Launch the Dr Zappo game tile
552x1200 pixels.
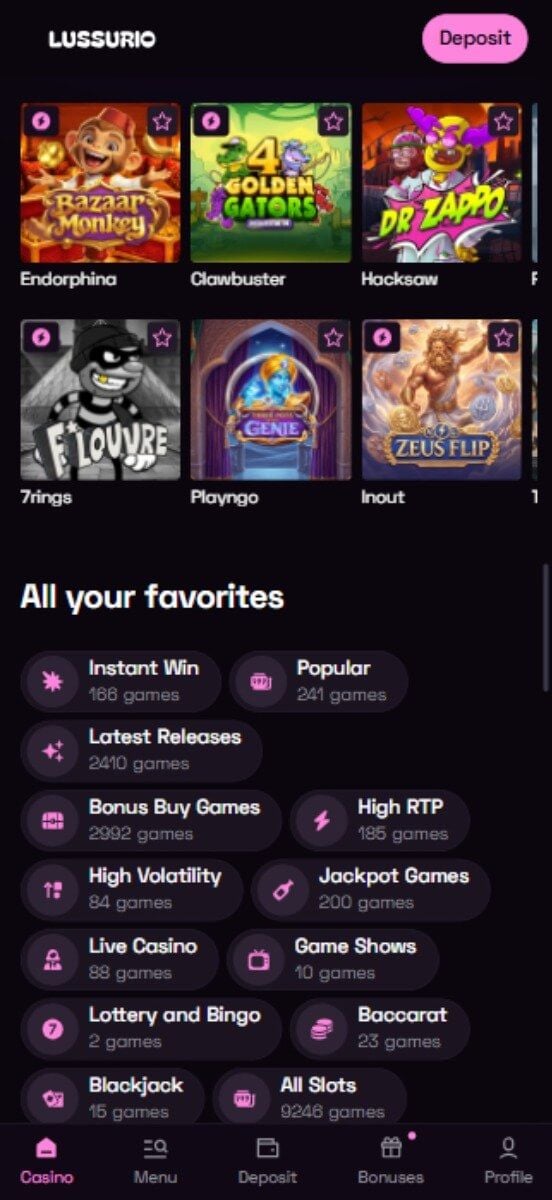(x=442, y=183)
